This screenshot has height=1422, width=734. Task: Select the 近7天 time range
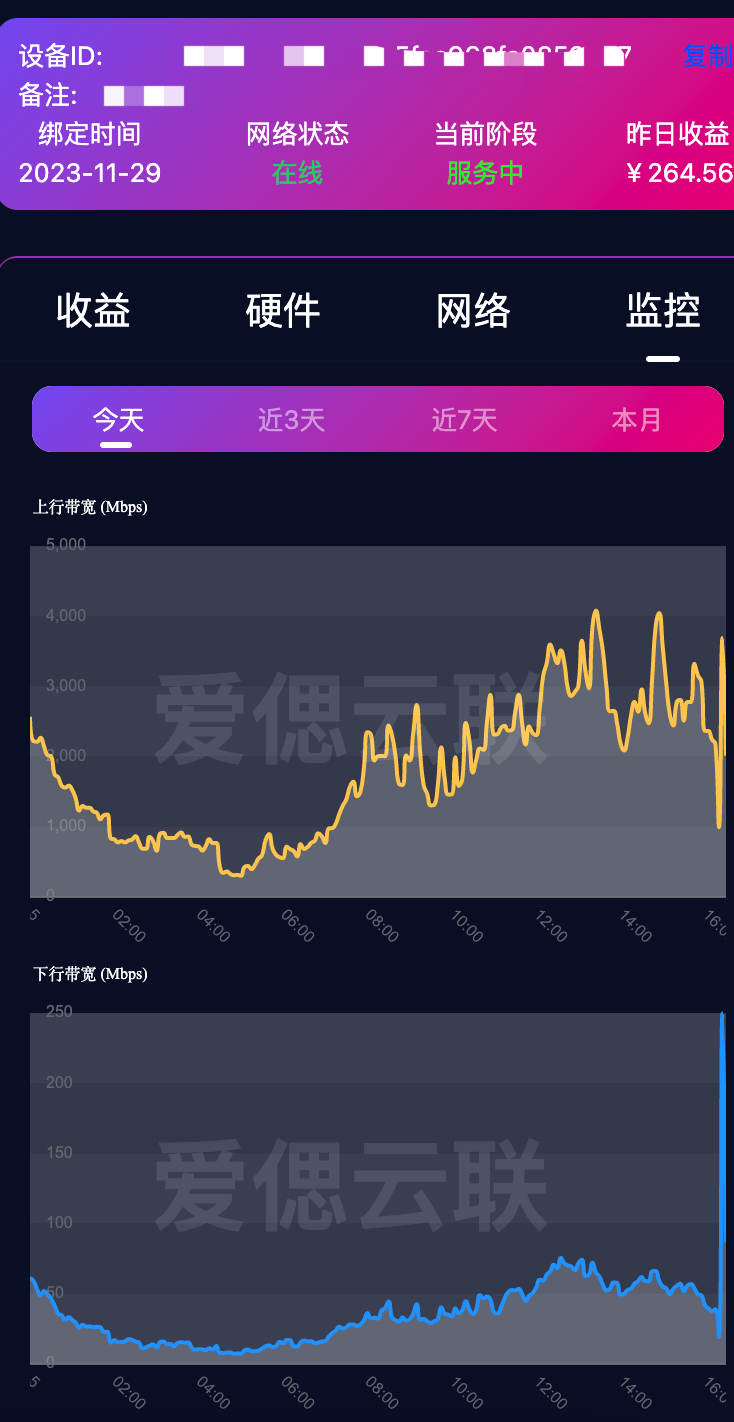(x=464, y=419)
